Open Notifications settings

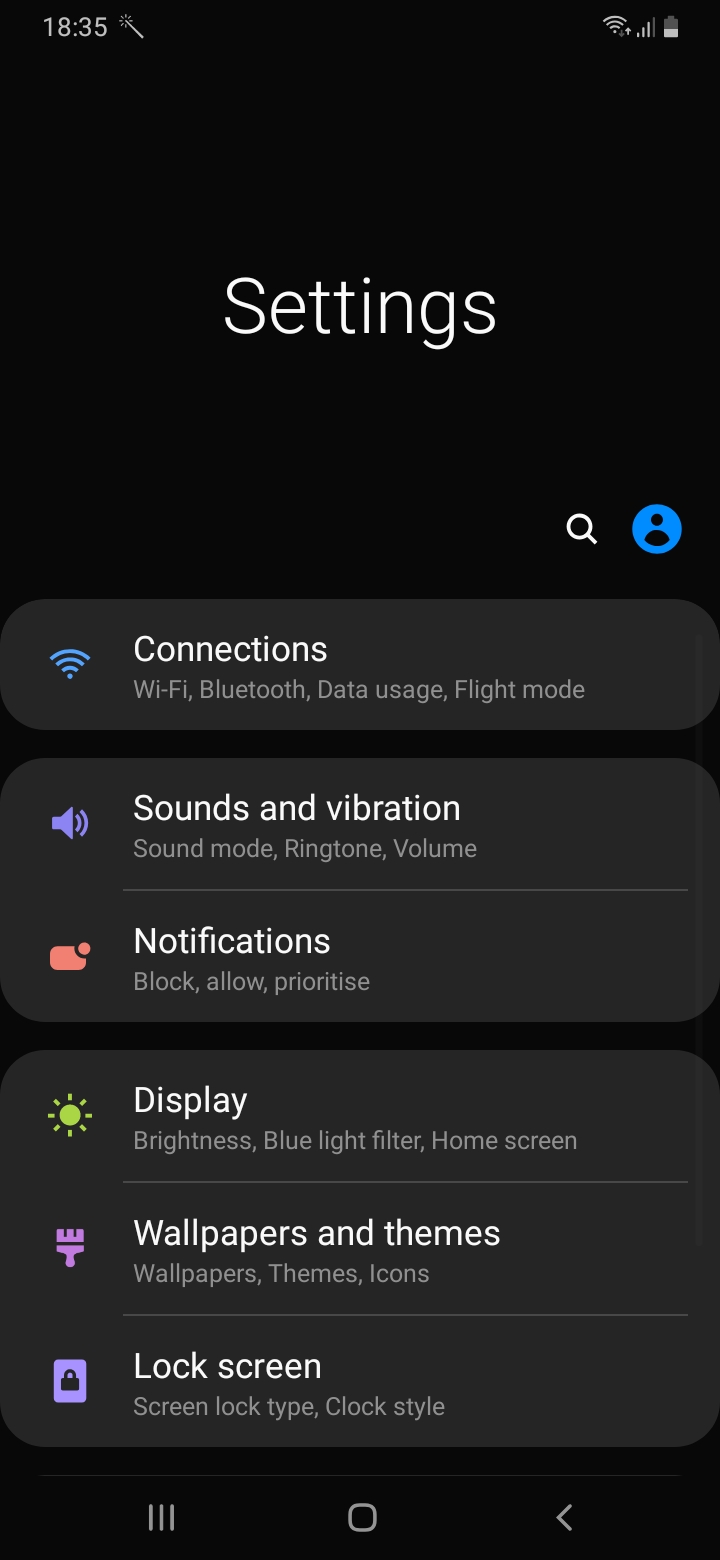(360, 958)
